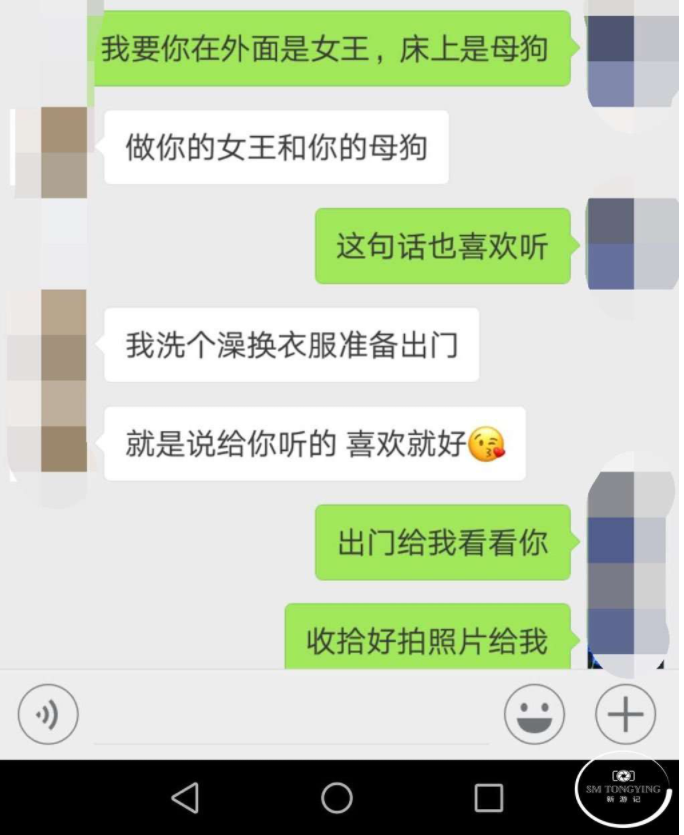Open the emoji picker

(535, 714)
